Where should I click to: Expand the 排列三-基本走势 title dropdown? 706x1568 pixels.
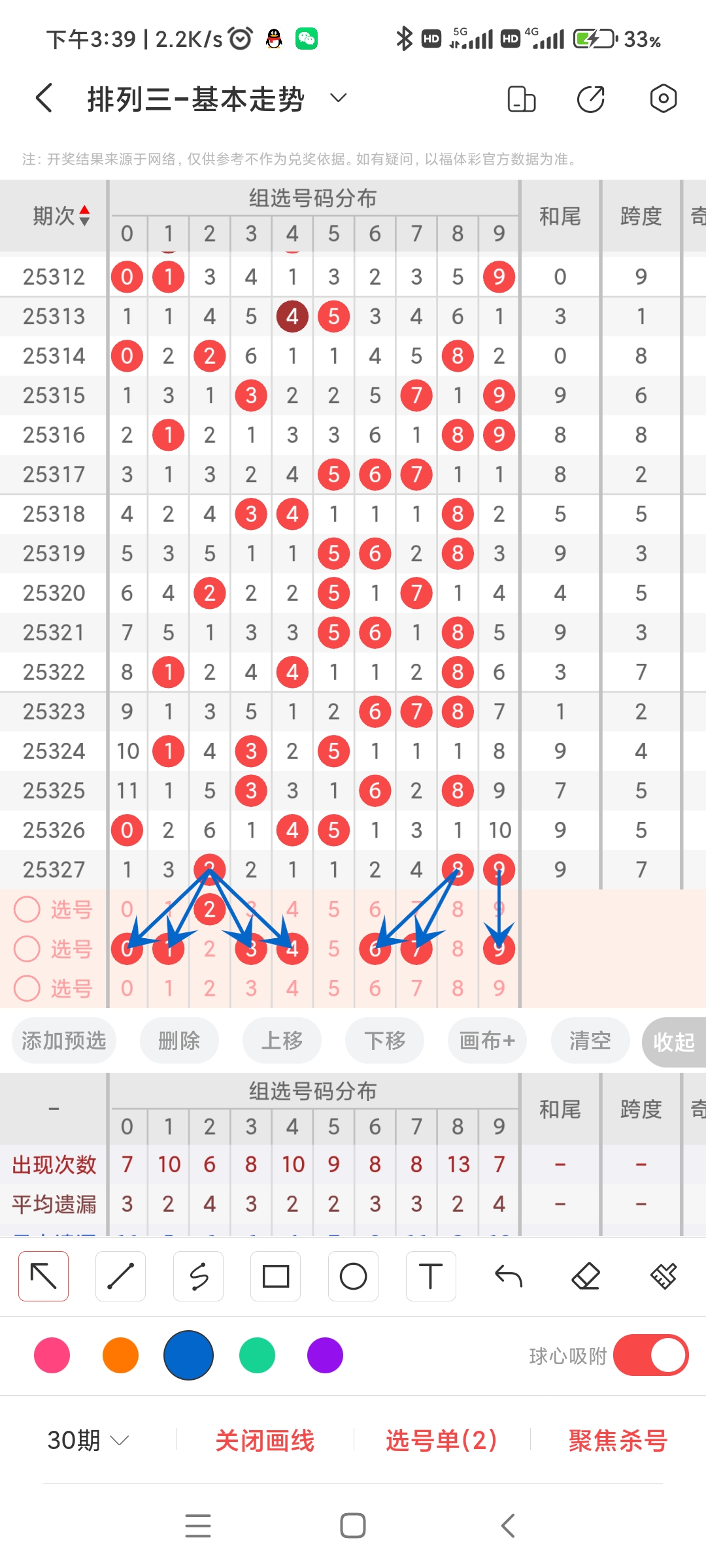(x=337, y=98)
